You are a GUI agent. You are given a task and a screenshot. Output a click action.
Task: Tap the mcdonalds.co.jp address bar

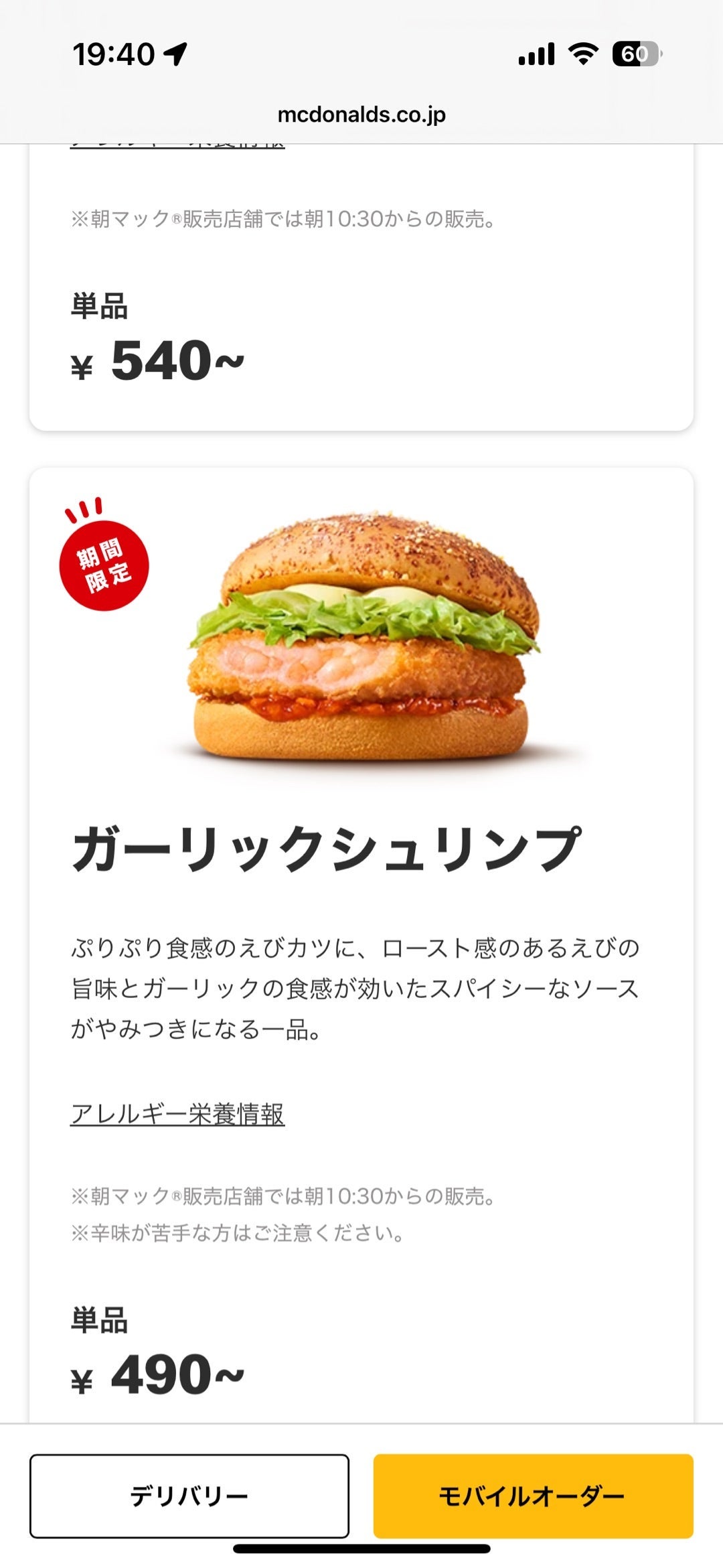361,115
